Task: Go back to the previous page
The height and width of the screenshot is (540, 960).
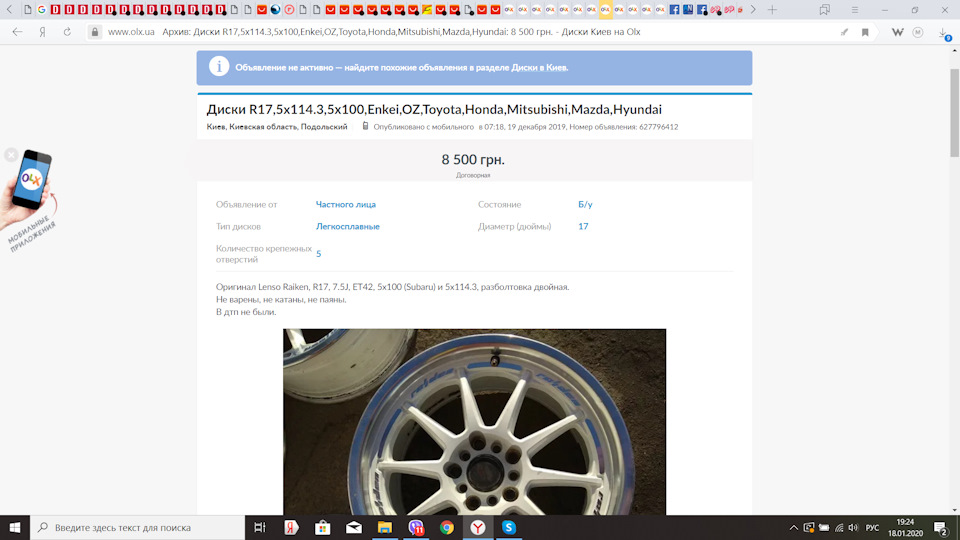Action: point(17,32)
